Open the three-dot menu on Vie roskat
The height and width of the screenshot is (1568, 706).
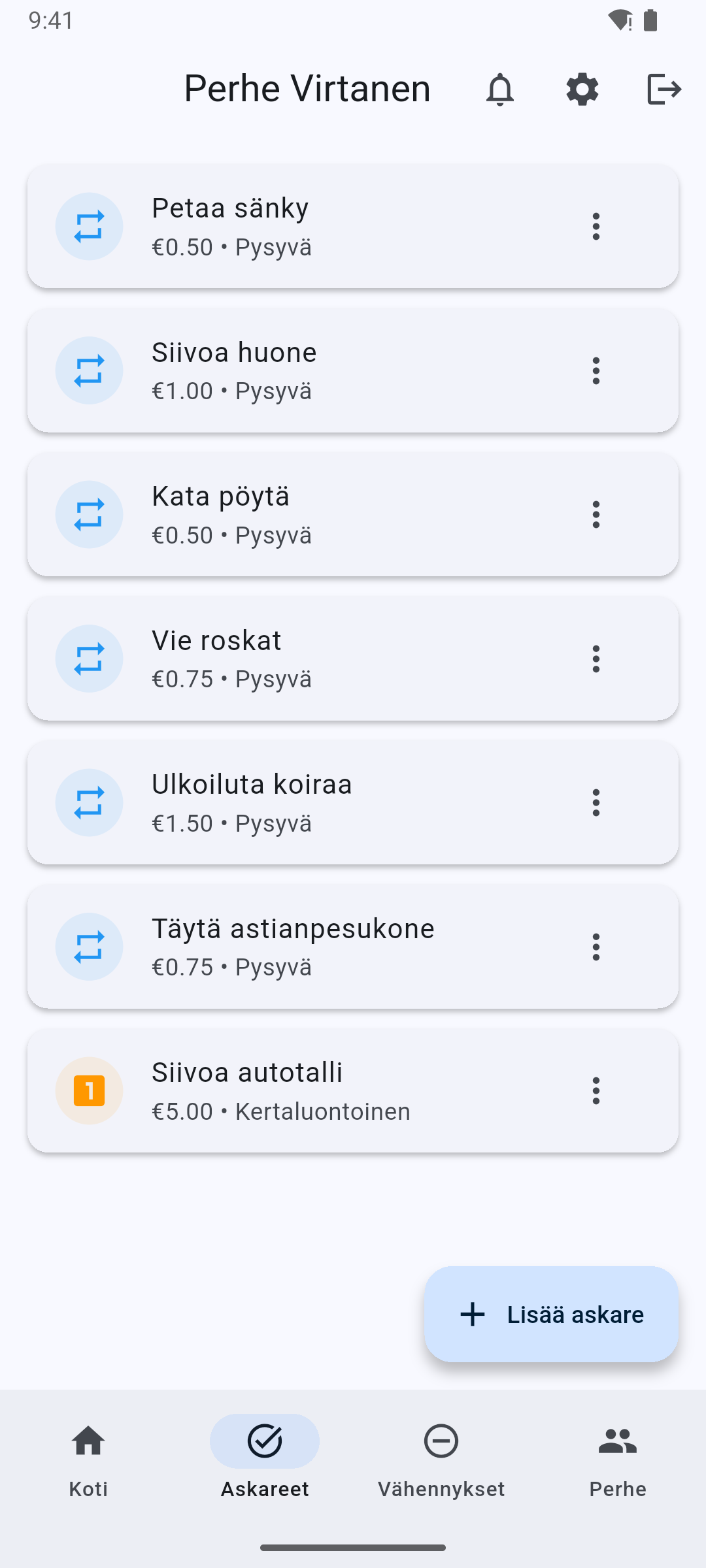click(596, 659)
